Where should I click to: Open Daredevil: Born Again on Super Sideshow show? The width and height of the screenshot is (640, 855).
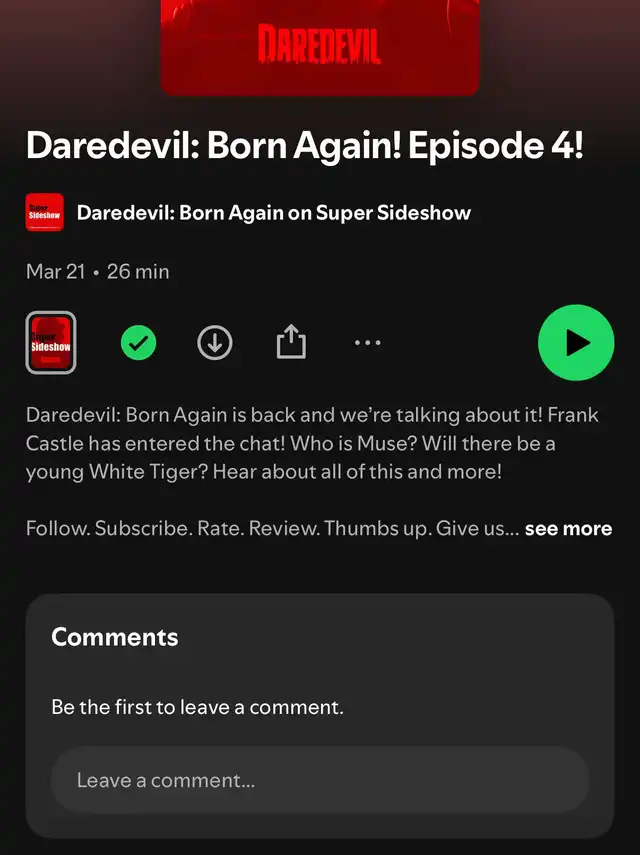pos(273,213)
